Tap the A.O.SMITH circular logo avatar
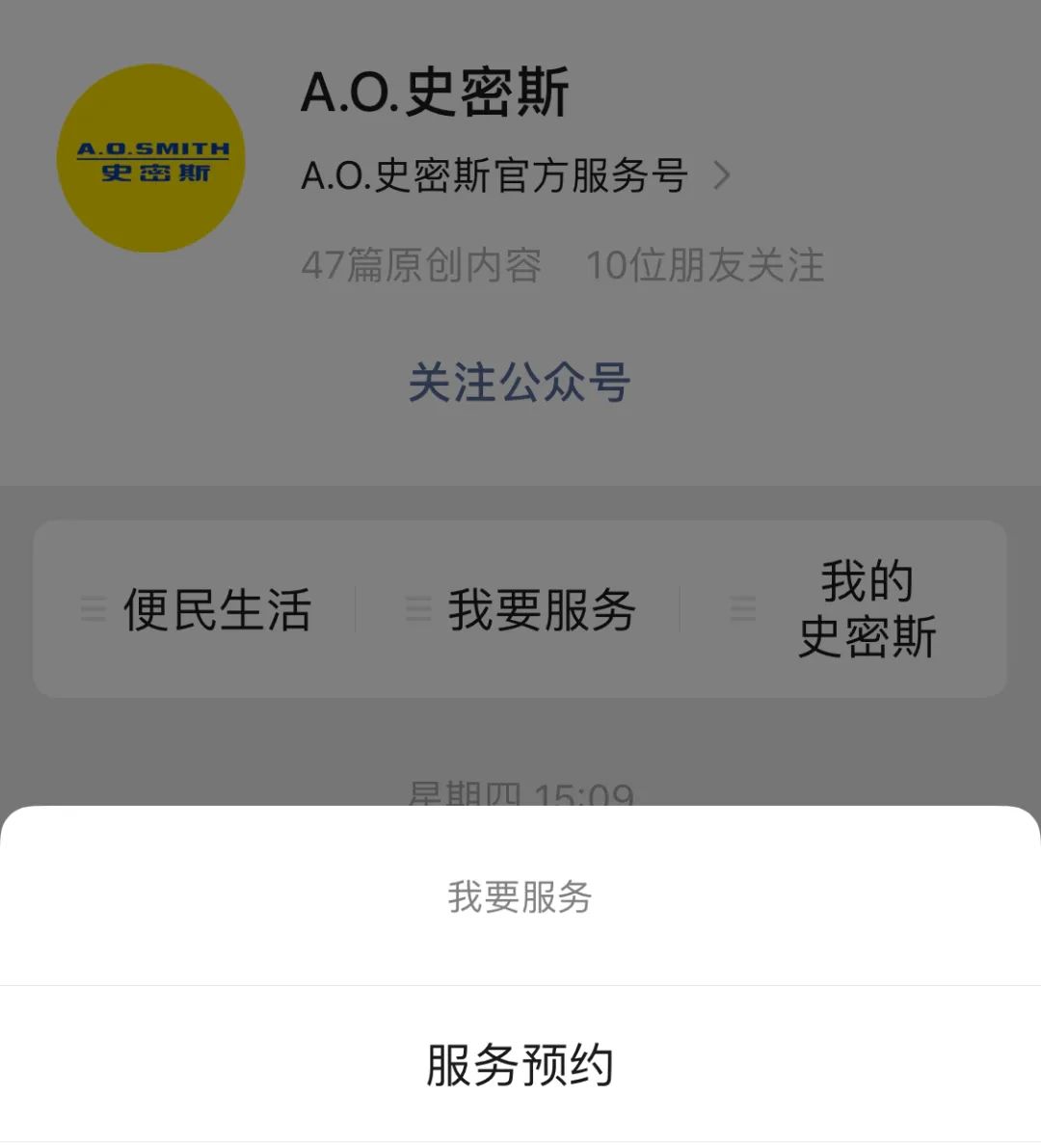Viewport: 1041px width, 1148px height. tap(152, 157)
